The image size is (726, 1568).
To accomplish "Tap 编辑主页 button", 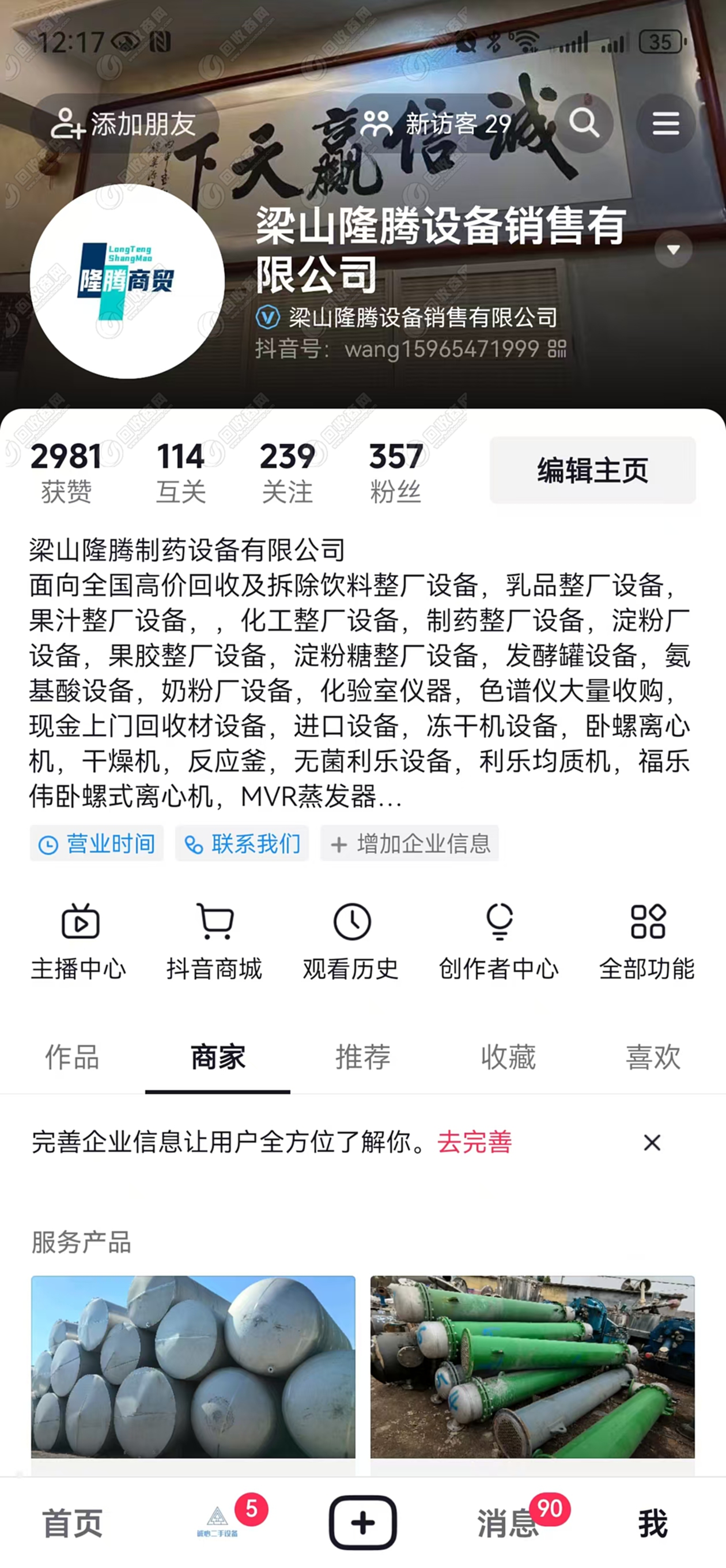I will 592,470.
